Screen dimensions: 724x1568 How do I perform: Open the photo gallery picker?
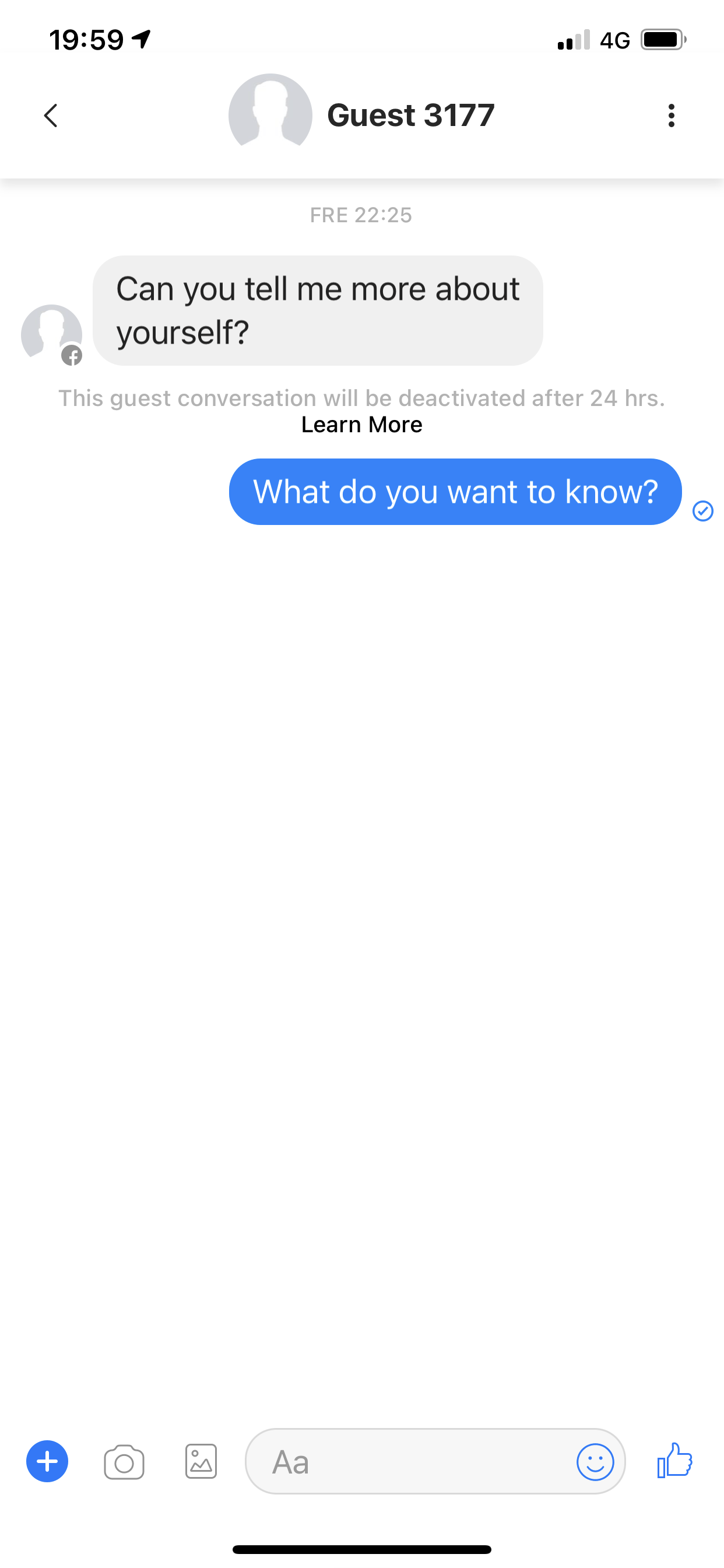pyautogui.click(x=201, y=1461)
